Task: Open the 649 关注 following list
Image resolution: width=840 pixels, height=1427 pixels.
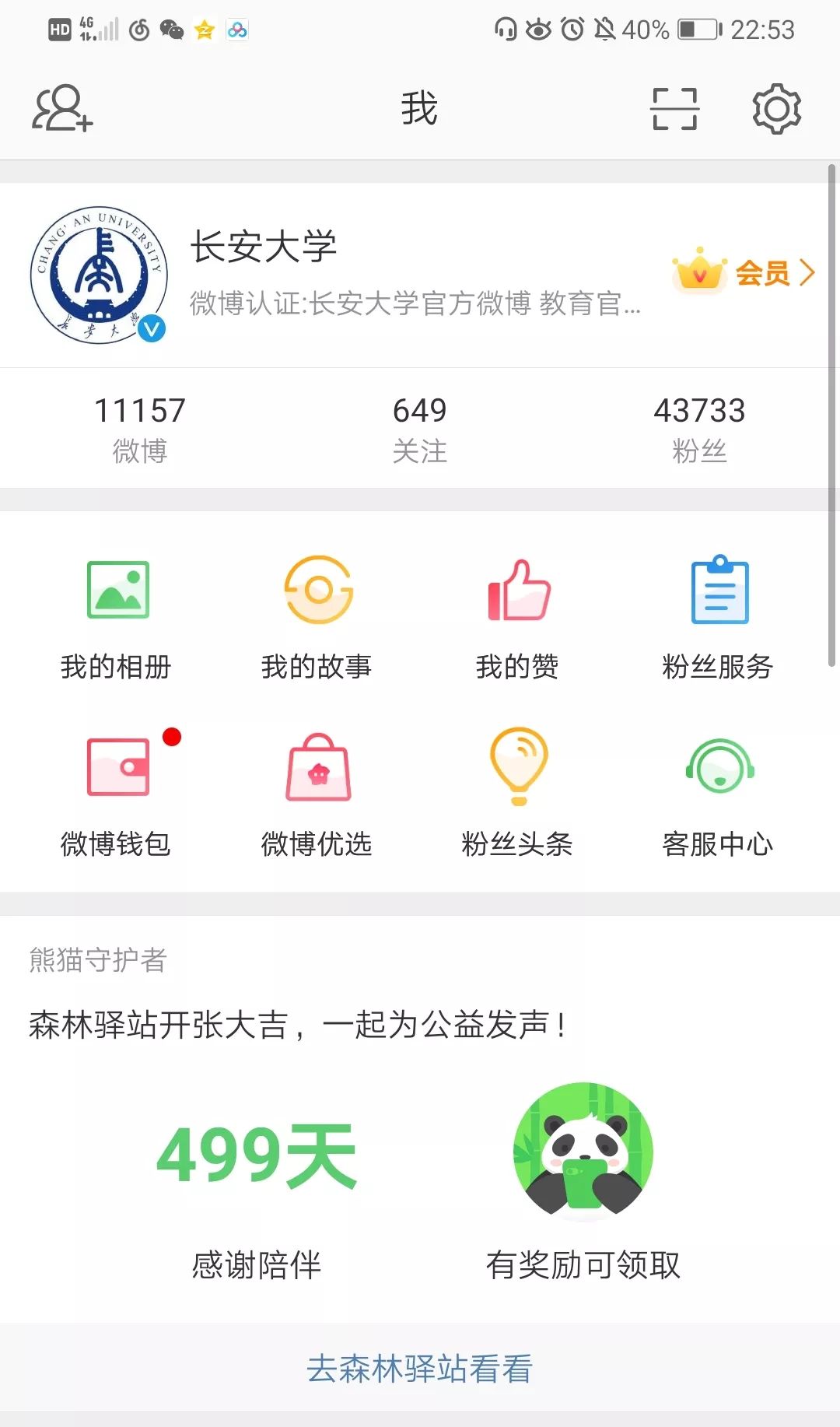Action: tap(420, 428)
